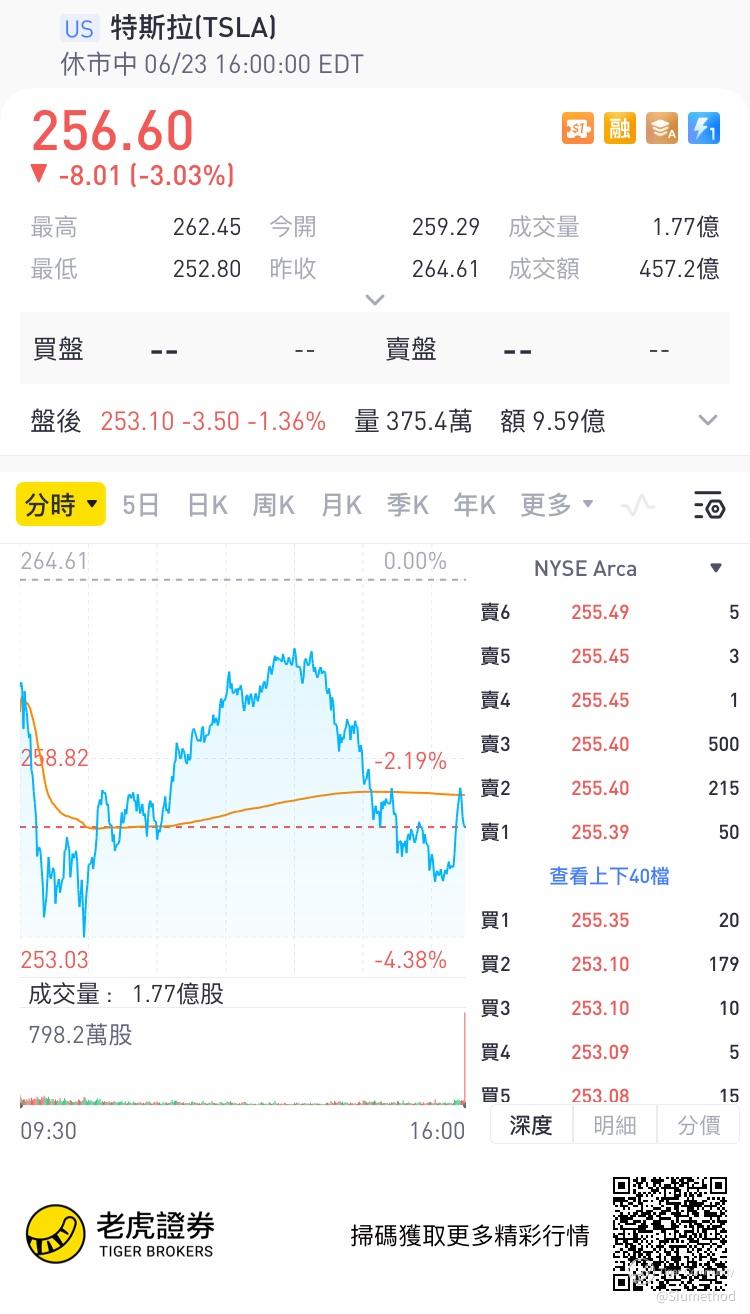Viewport: 750px width, 1314px height.
Task: Switch to the 5日 chart
Action: click(141, 505)
